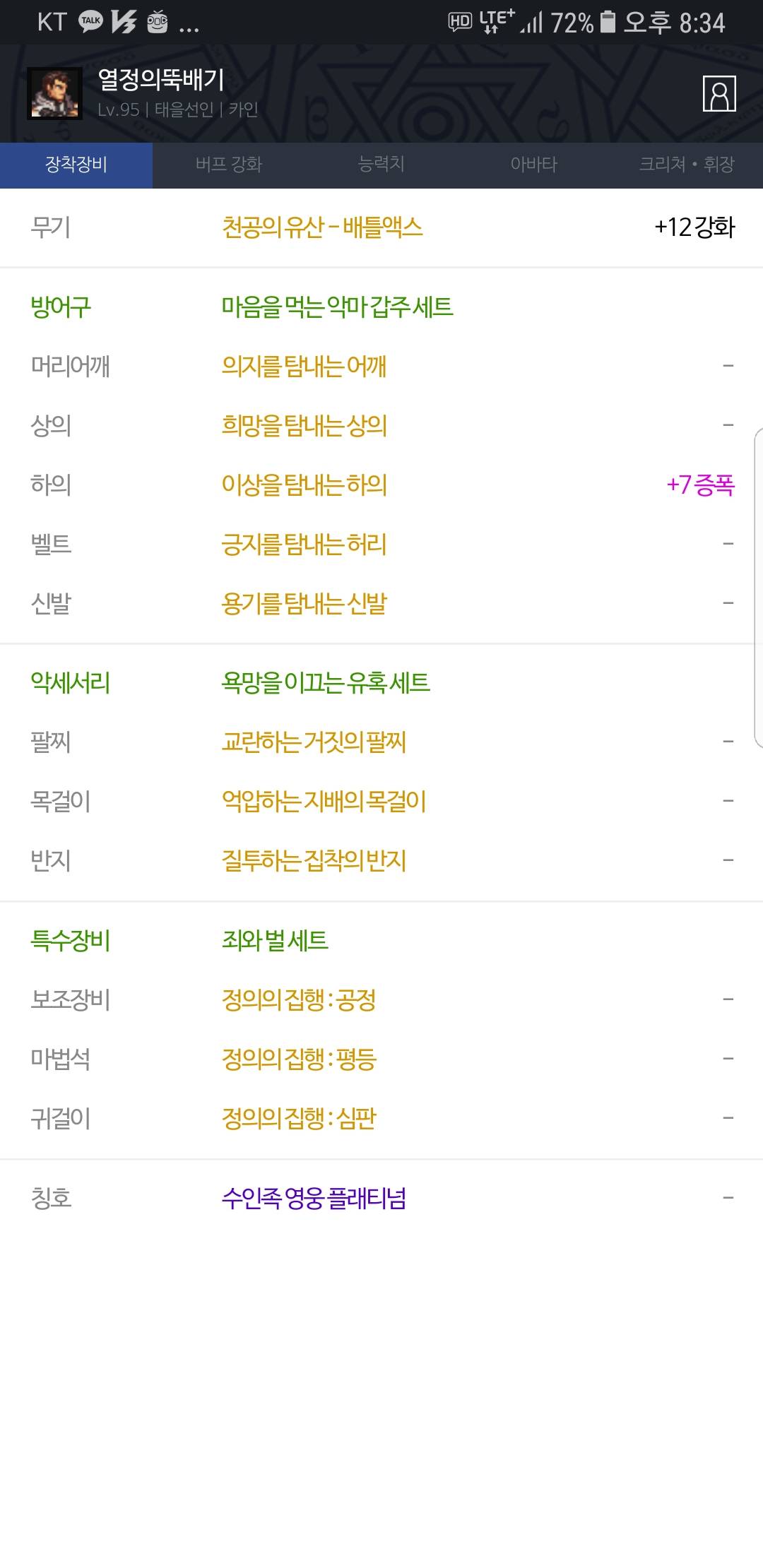Screen dimensions: 763x1568
Task: Open weapon 천공의 유산 - 배틀액스
Action: [x=322, y=227]
